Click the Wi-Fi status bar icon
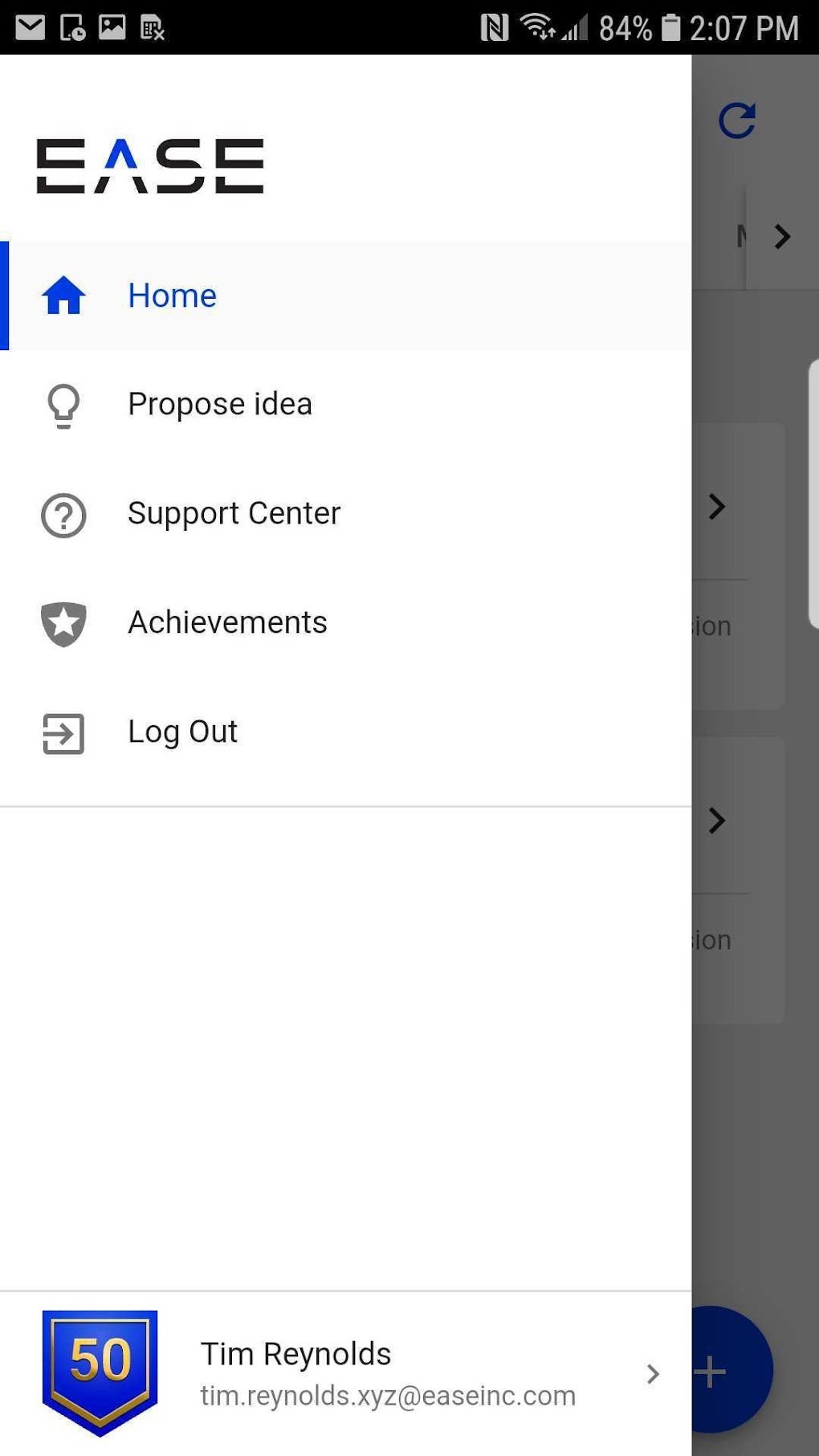 click(539, 27)
